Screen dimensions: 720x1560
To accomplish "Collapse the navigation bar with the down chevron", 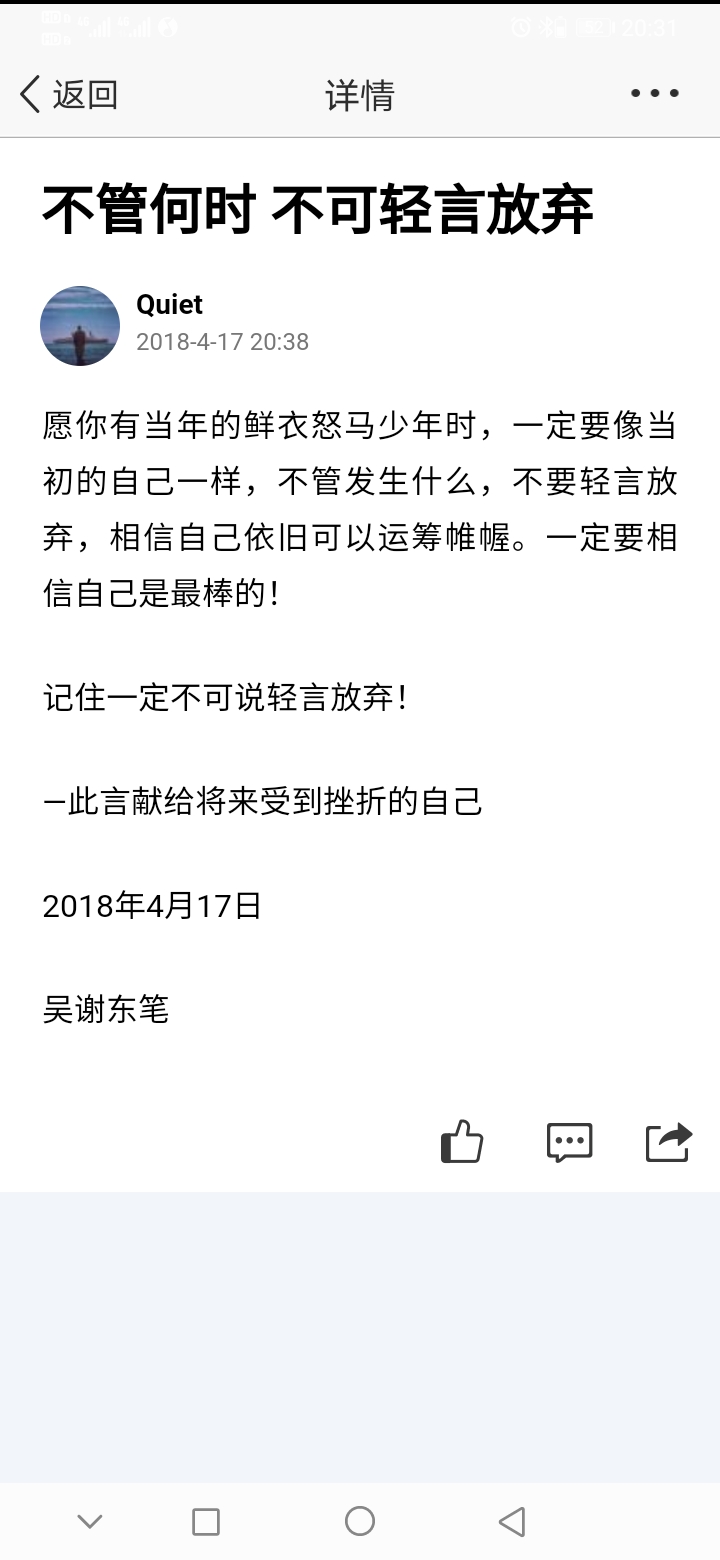I will pyautogui.click(x=90, y=1520).
